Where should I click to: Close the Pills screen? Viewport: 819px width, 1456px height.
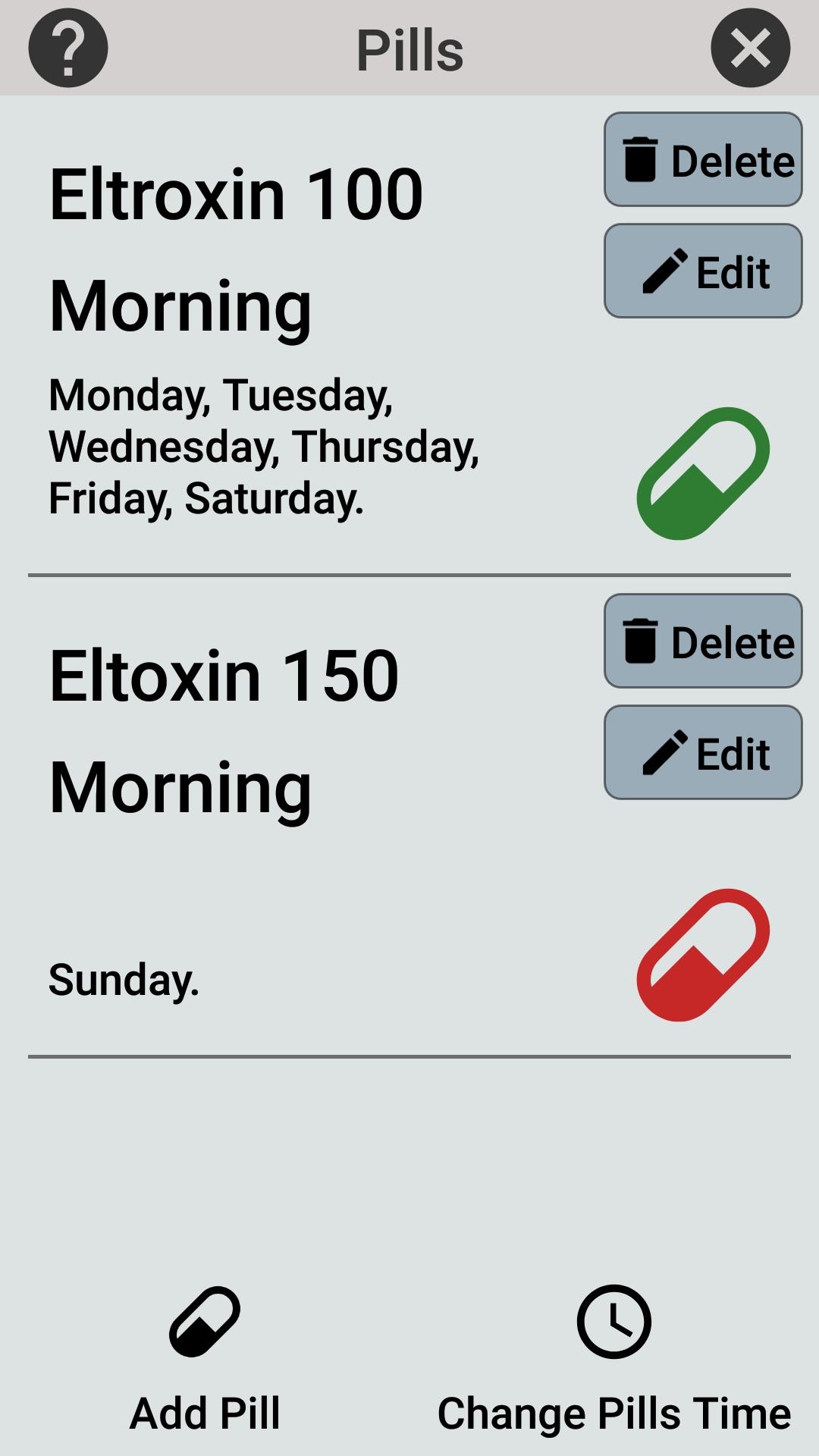click(x=750, y=49)
